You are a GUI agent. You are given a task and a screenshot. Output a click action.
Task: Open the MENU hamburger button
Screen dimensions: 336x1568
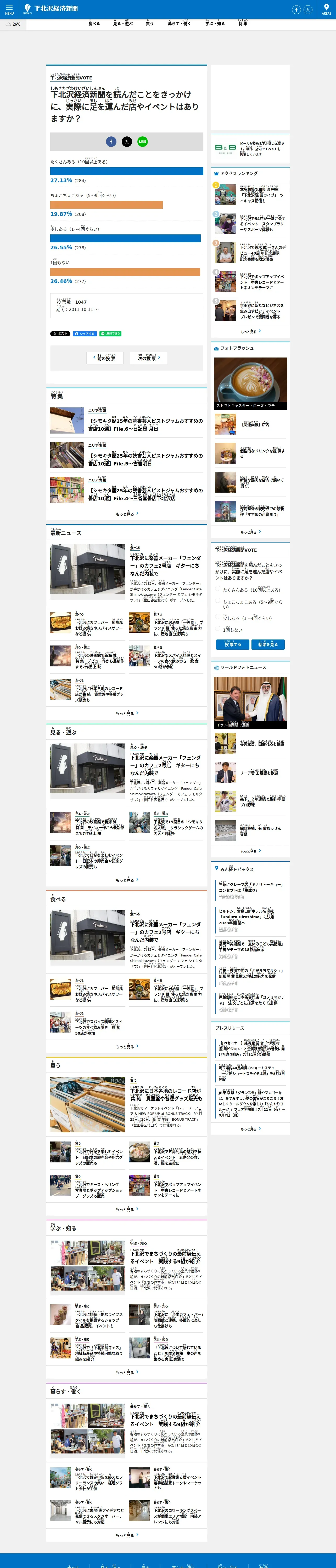pos(9,9)
